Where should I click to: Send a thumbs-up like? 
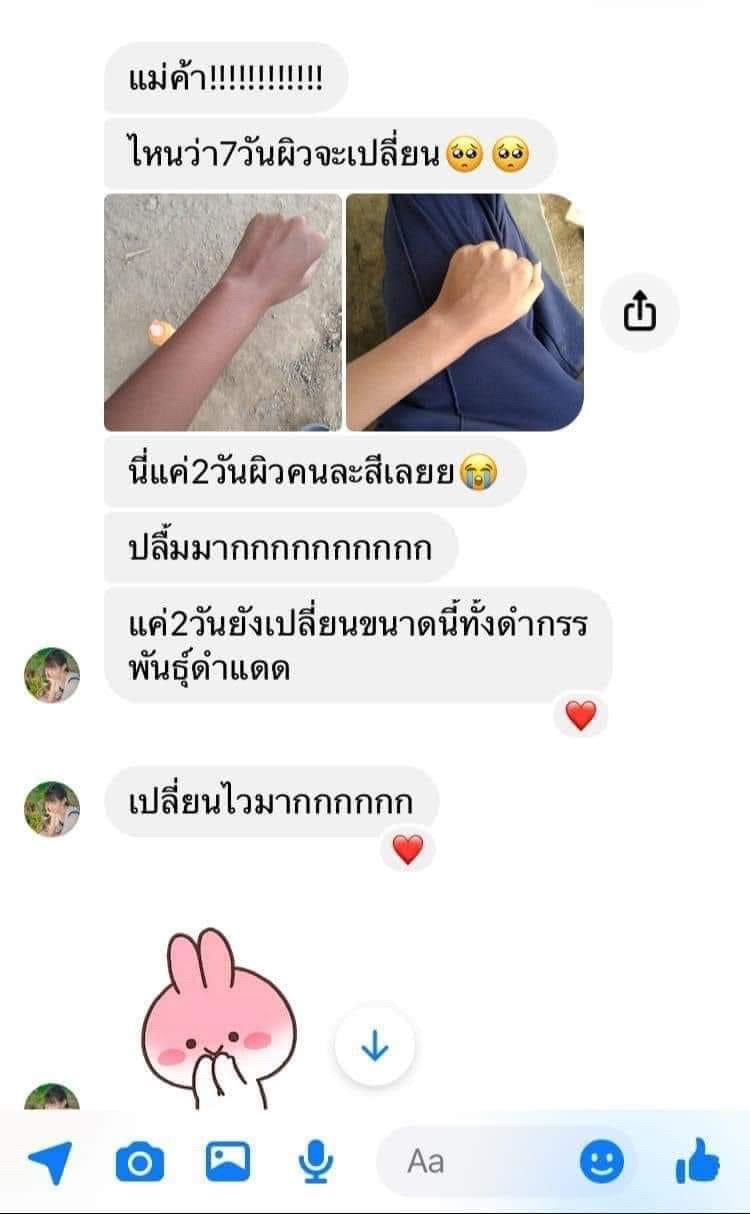697,1162
